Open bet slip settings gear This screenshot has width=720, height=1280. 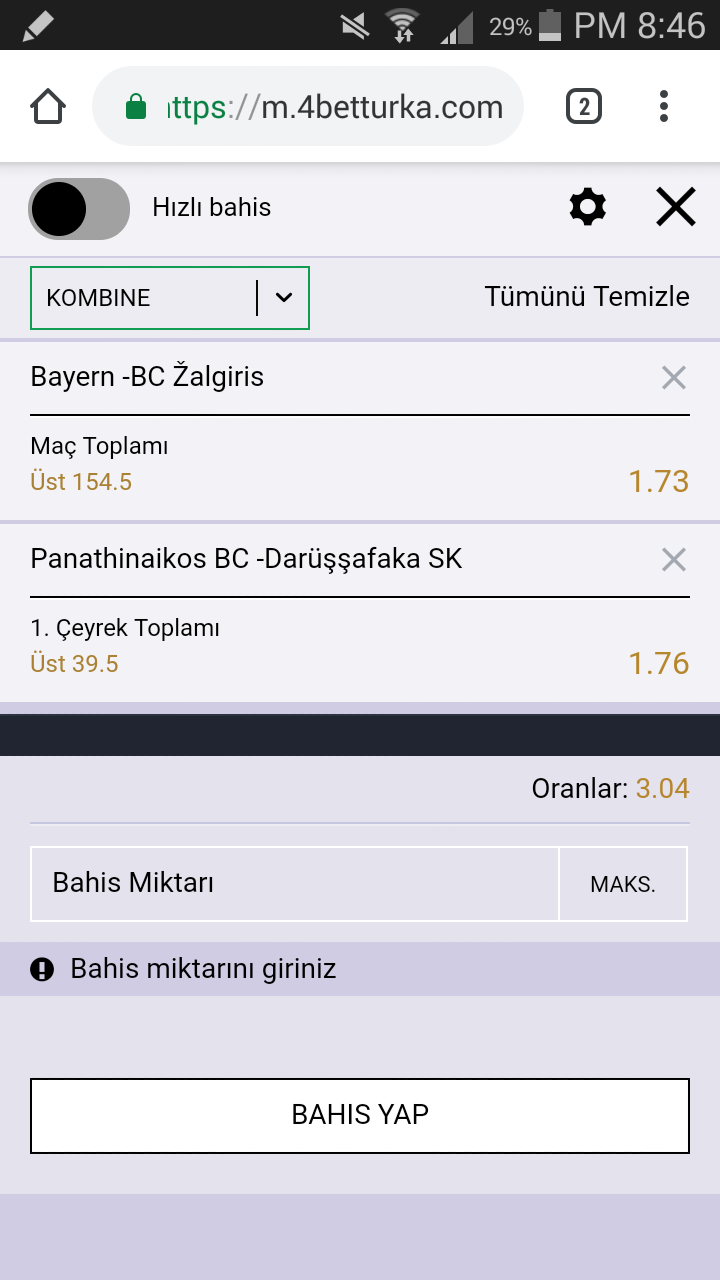[x=587, y=208]
